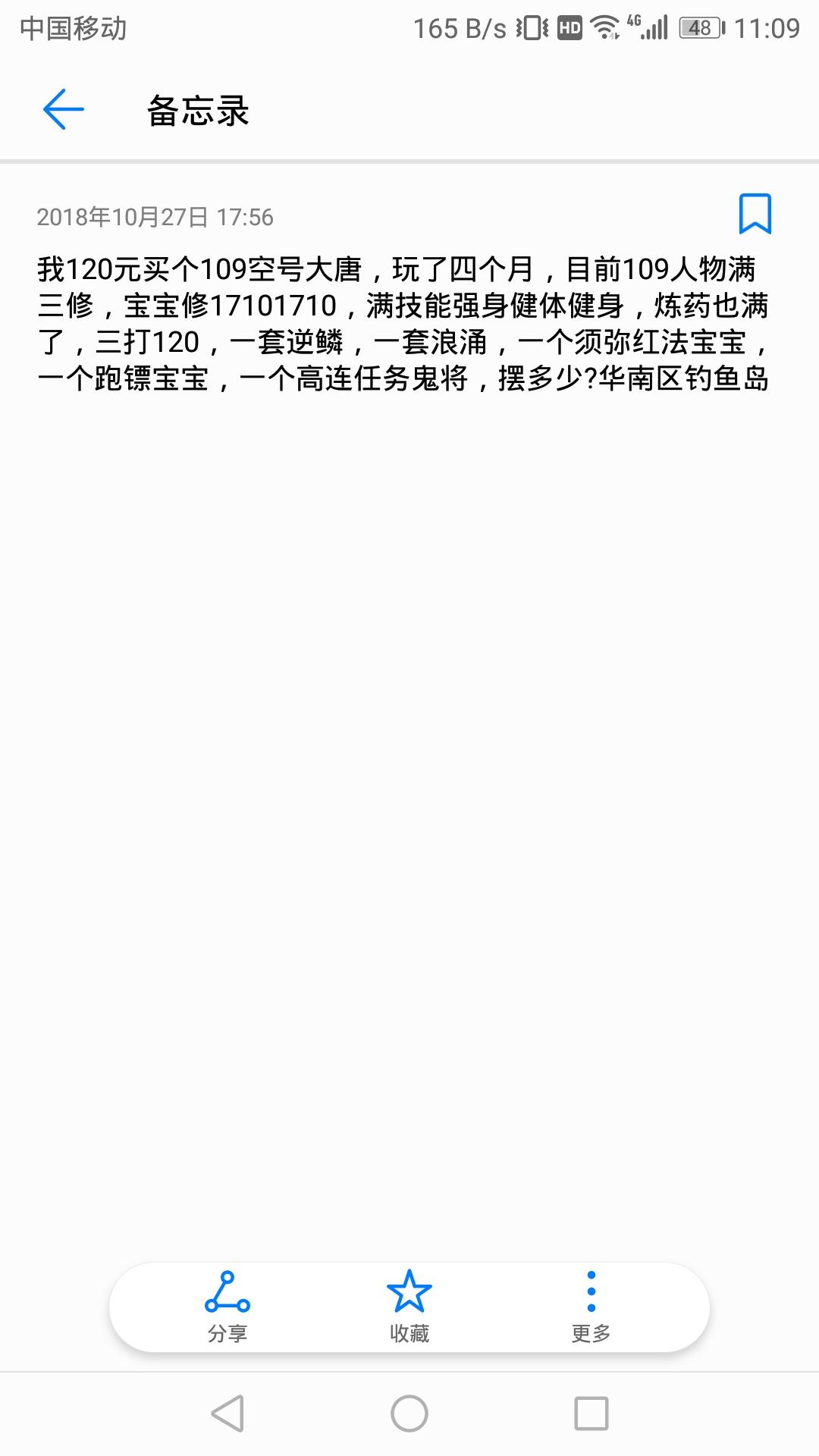
Task: Open recent apps with the square button
Action: click(x=591, y=1414)
